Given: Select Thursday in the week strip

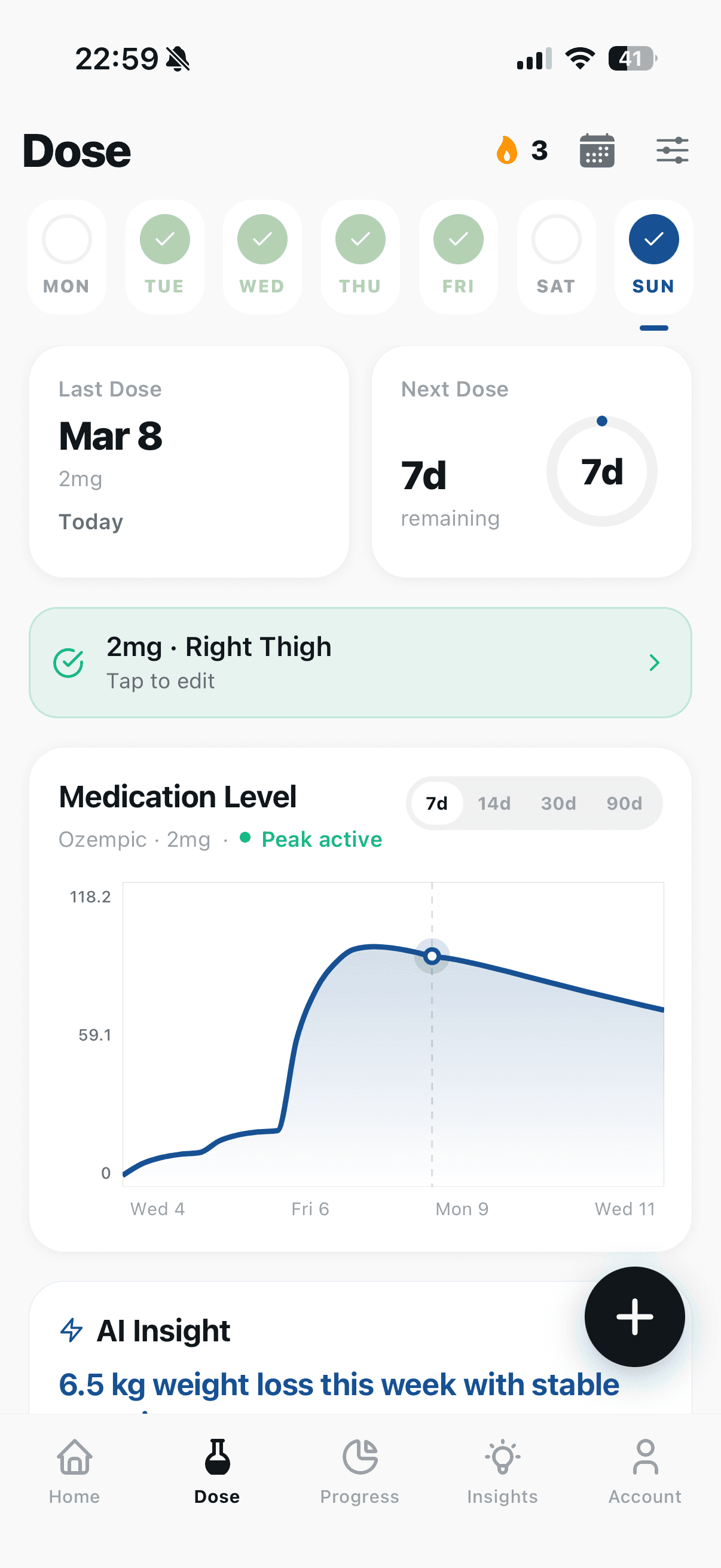Looking at the screenshot, I should [360, 257].
